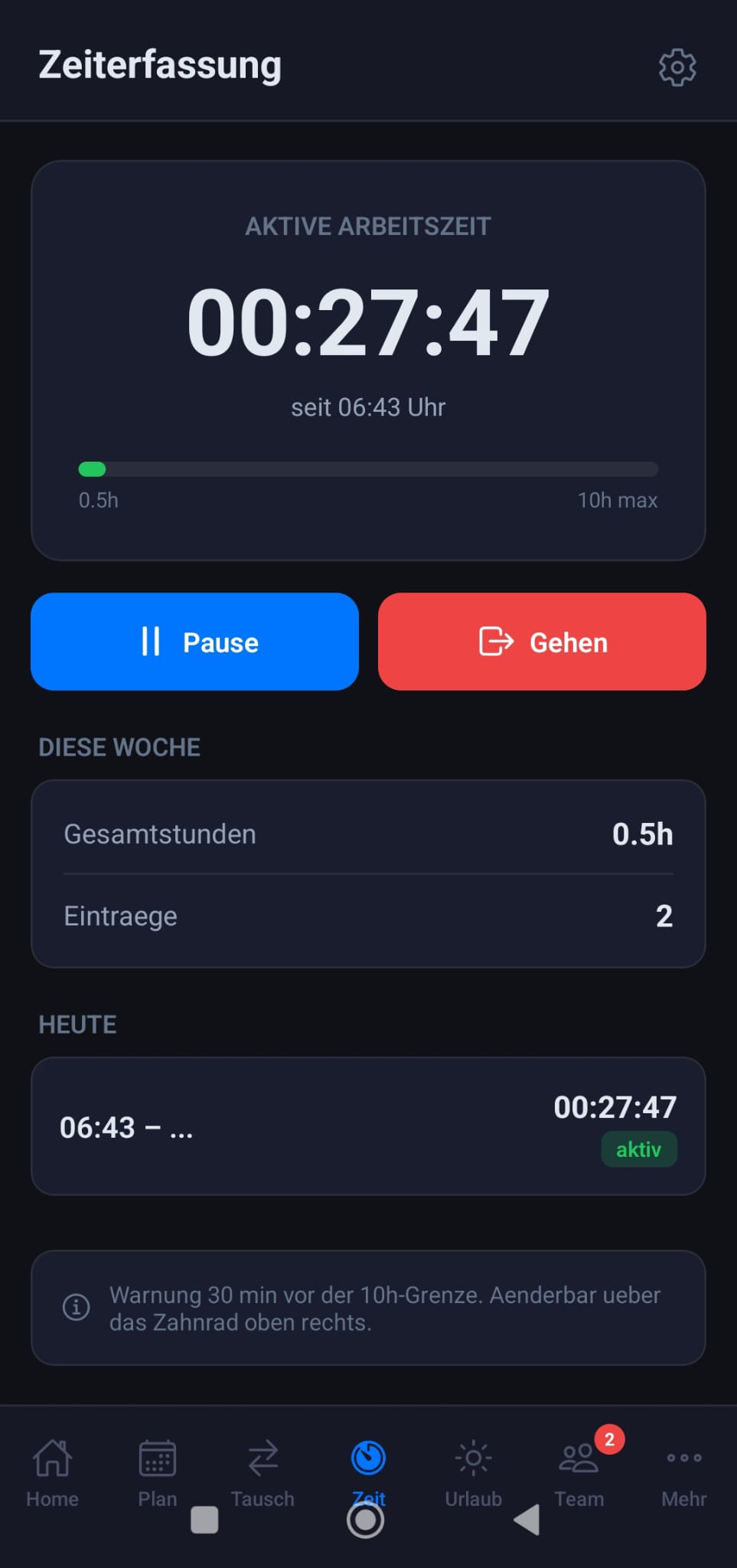The image size is (737, 1568).
Task: Open the settings via the gear icon
Action: click(x=677, y=67)
